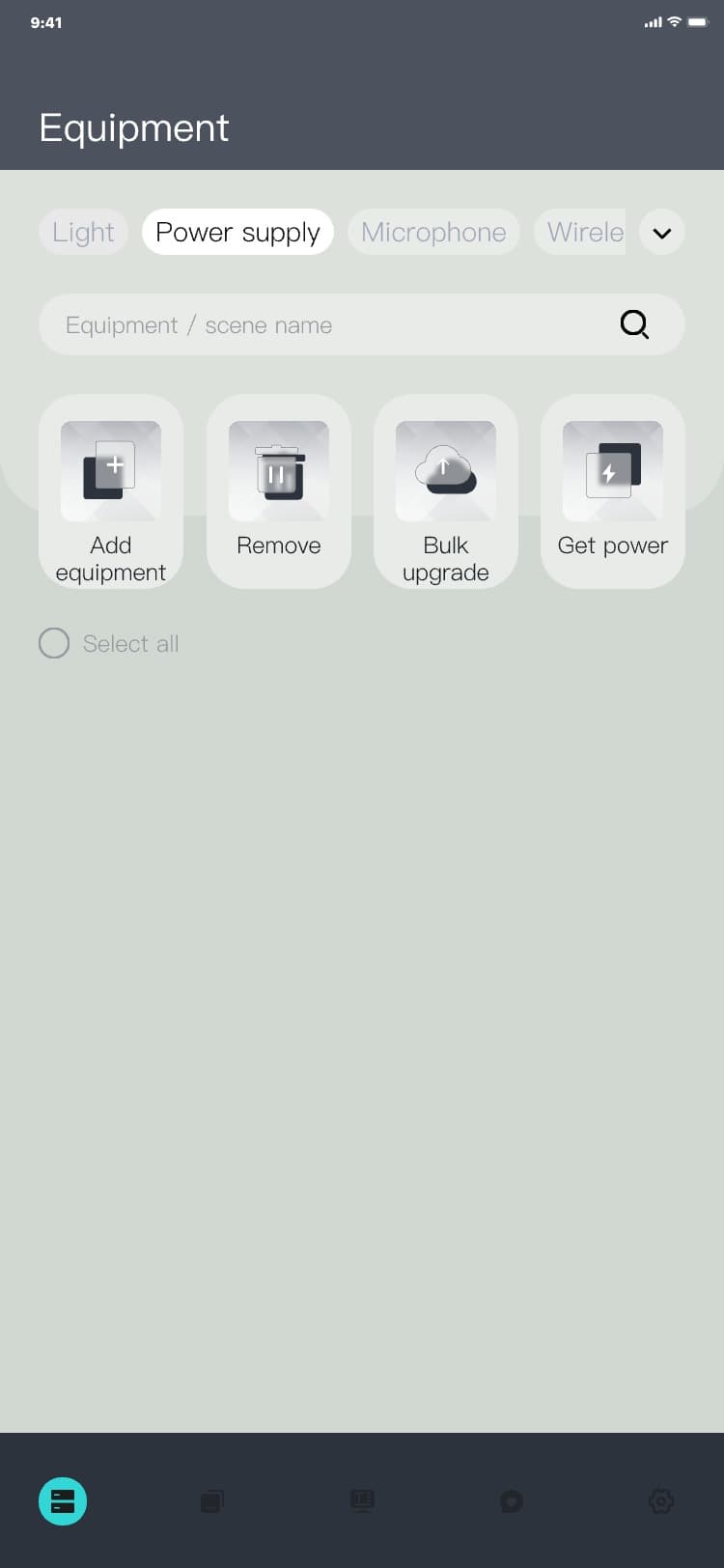Switch to the Microphone category

pyautogui.click(x=433, y=232)
